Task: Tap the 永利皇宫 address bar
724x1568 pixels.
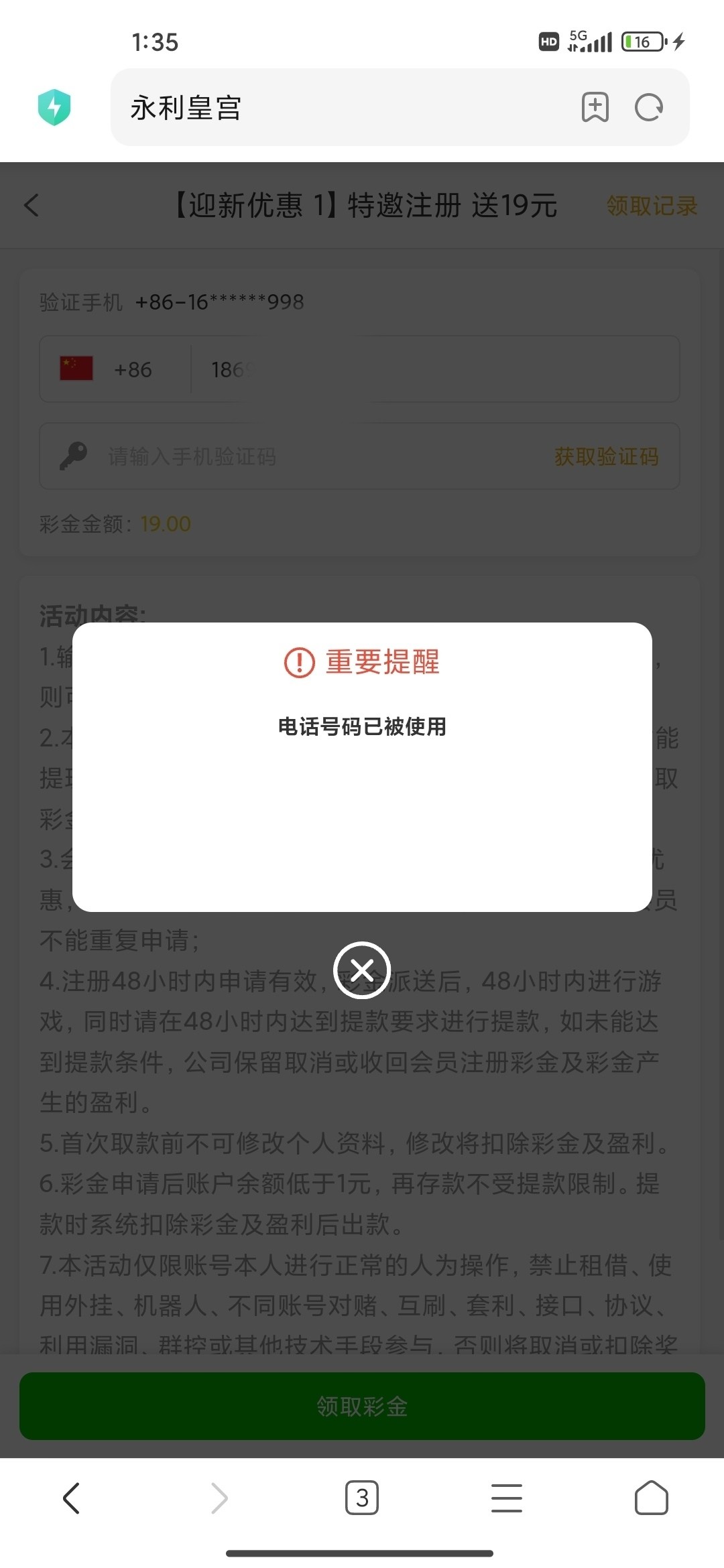Action: click(335, 107)
